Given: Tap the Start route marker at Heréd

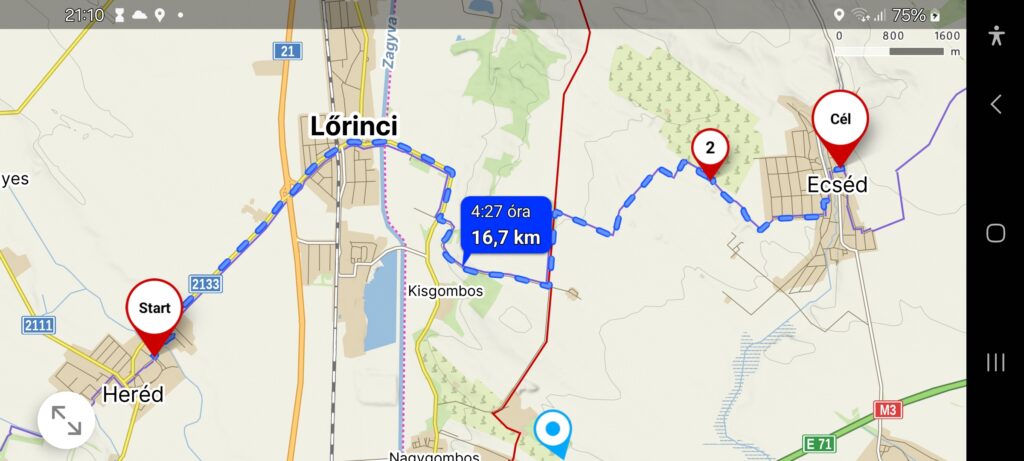Looking at the screenshot, I should [154, 310].
